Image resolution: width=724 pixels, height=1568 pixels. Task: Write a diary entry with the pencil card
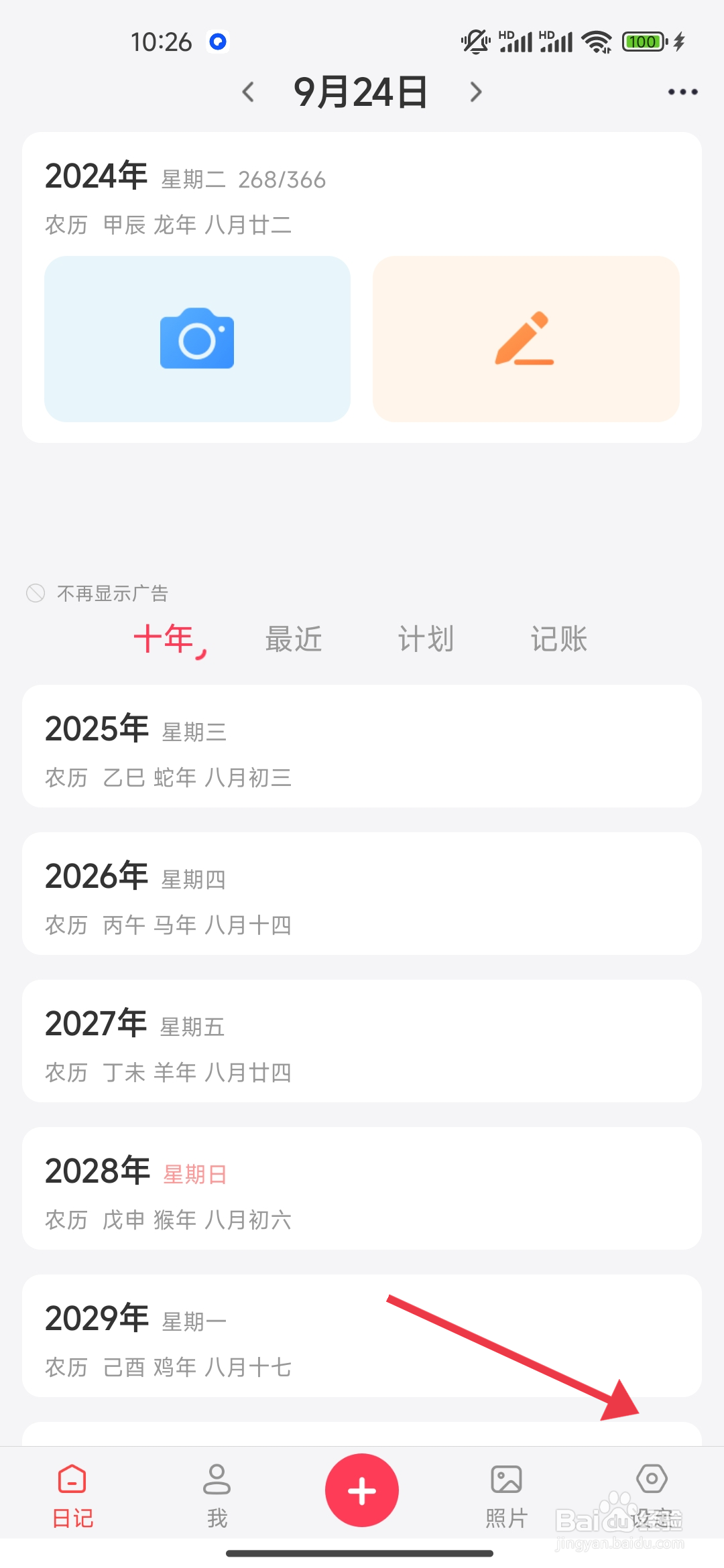point(526,339)
